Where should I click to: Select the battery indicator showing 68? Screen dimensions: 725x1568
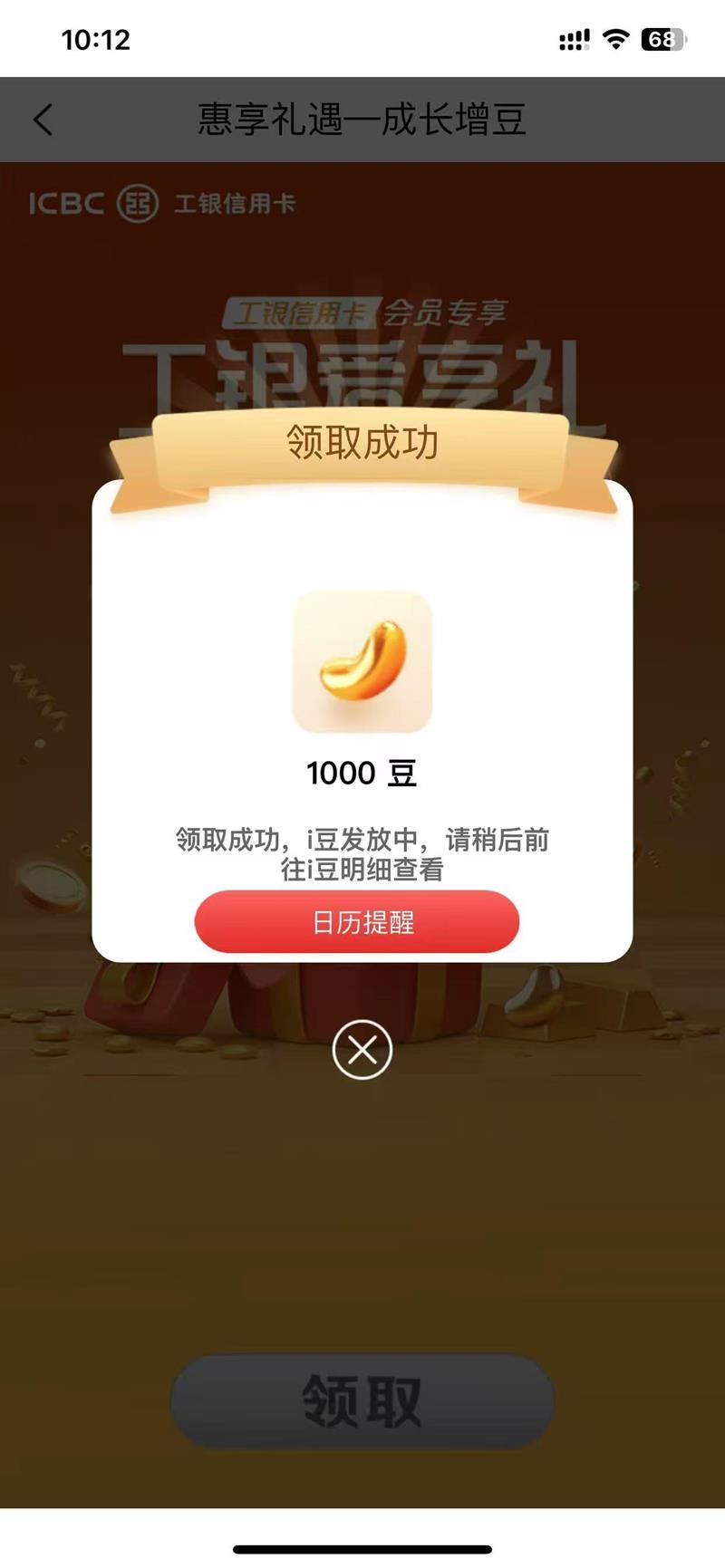point(661,40)
